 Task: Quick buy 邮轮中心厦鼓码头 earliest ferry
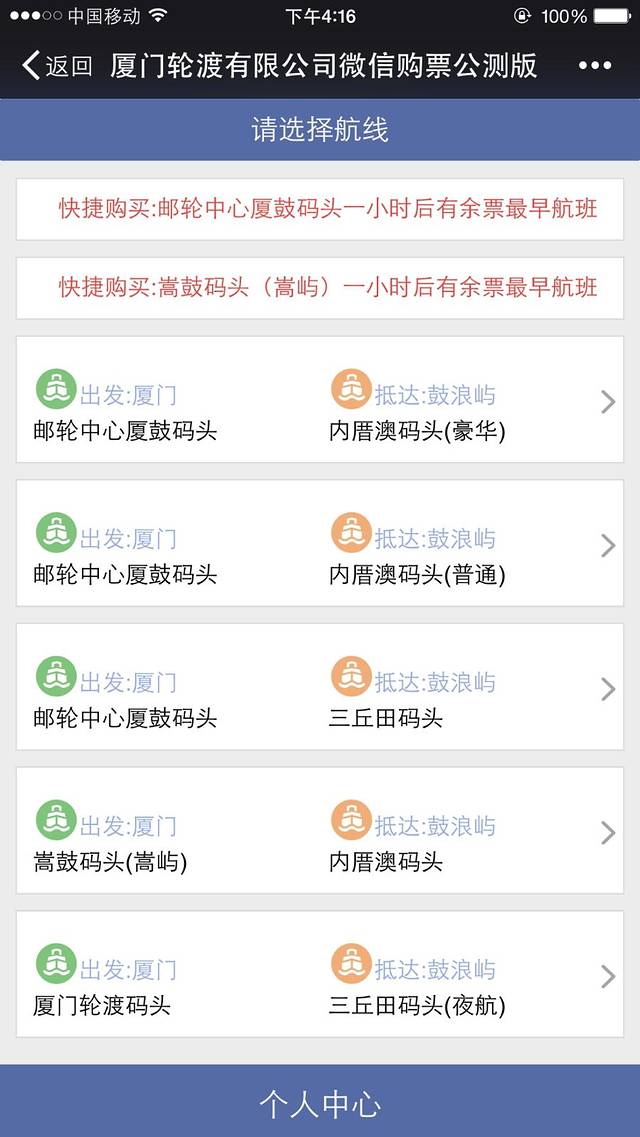pos(320,209)
